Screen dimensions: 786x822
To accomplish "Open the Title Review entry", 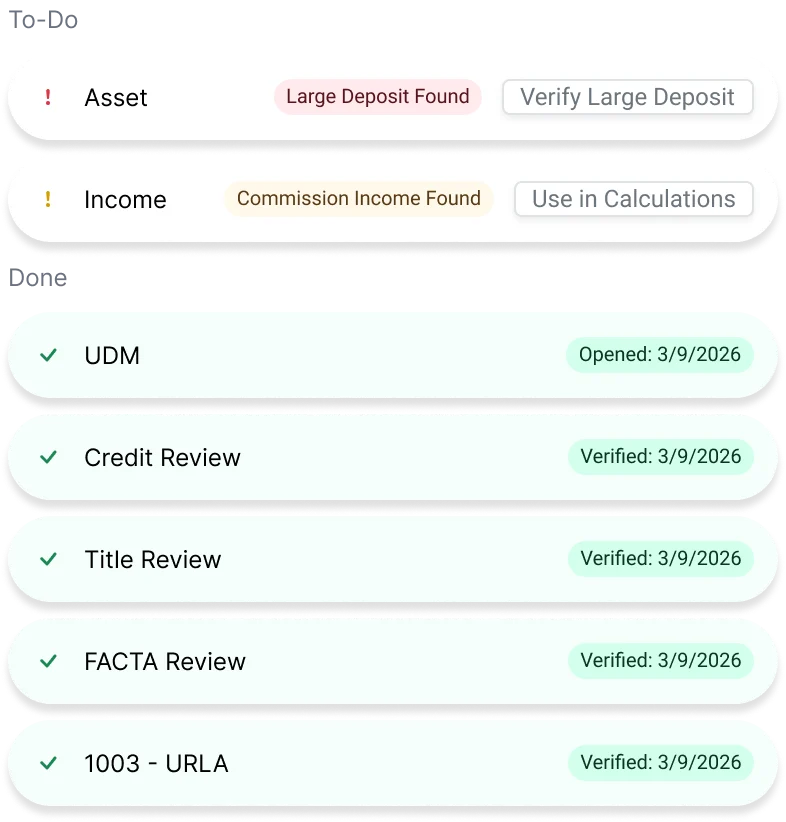I will (x=152, y=560).
